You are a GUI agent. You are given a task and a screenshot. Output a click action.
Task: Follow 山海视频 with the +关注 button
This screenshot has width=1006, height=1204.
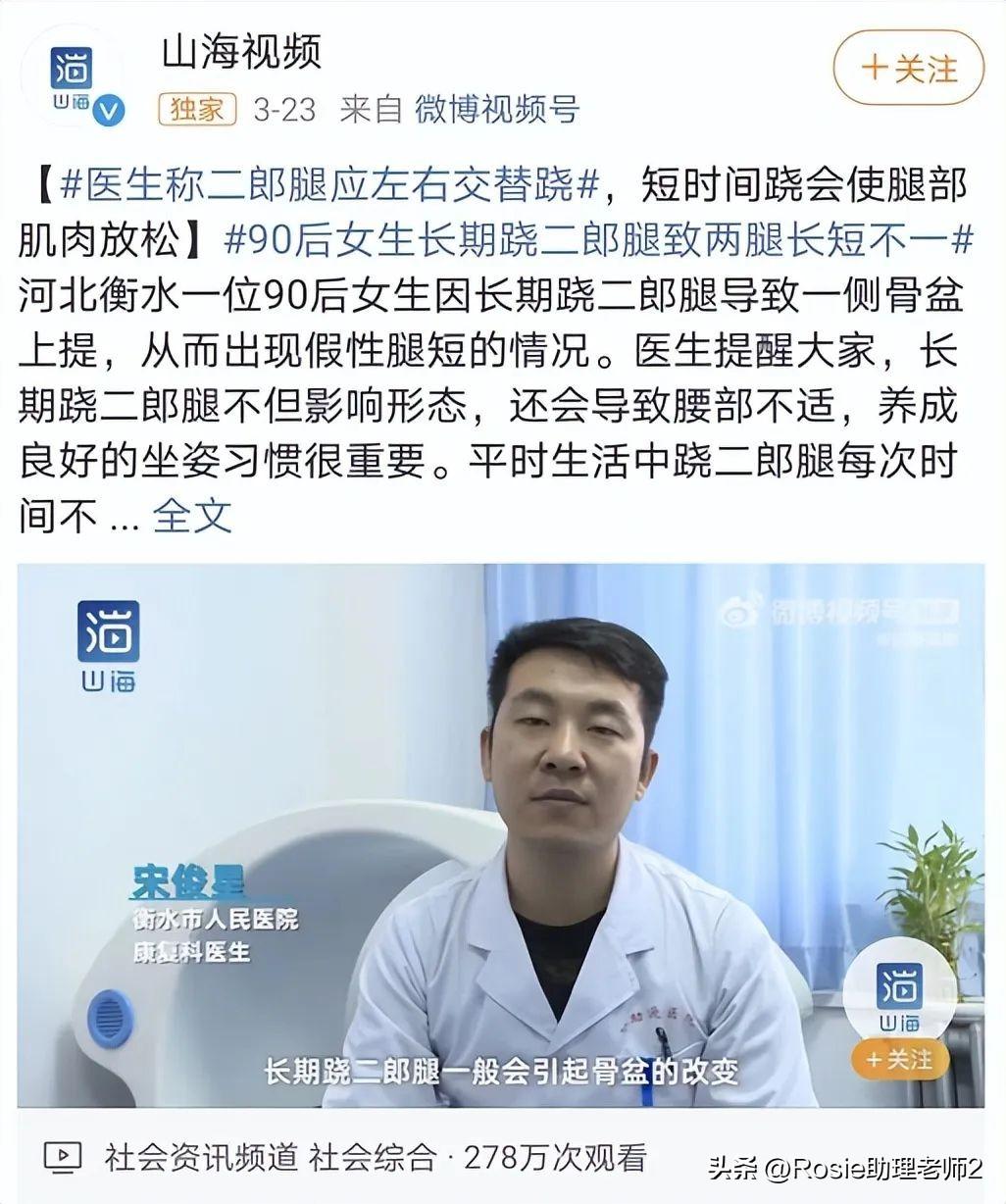[908, 69]
